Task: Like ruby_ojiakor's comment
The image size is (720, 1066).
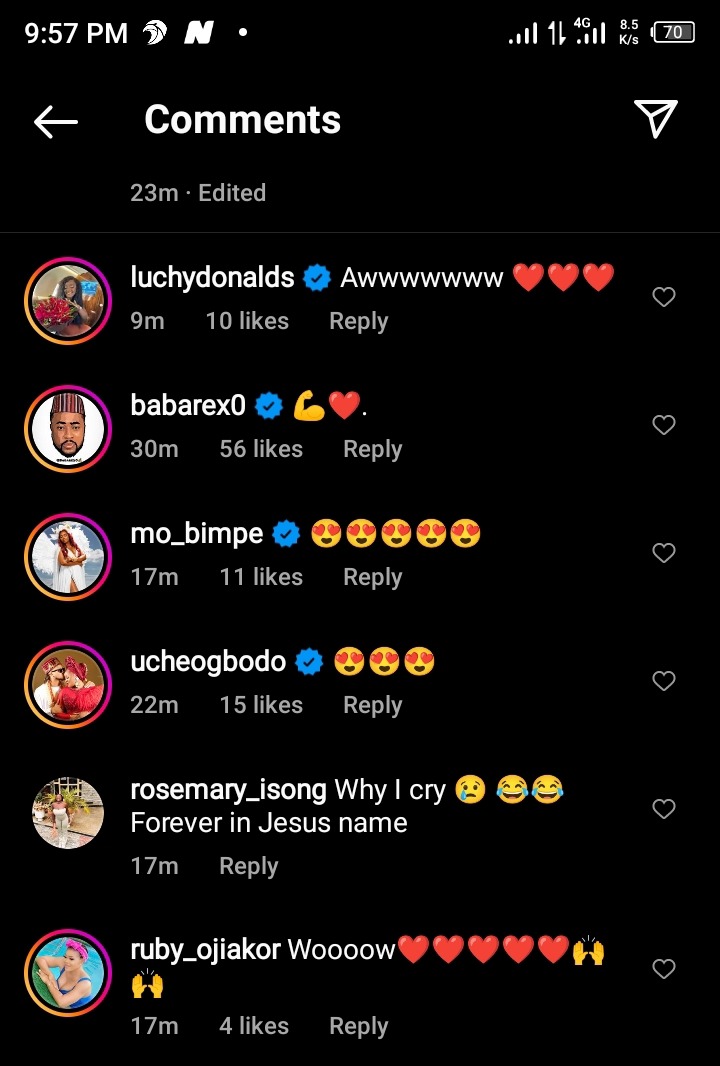Action: 664,969
